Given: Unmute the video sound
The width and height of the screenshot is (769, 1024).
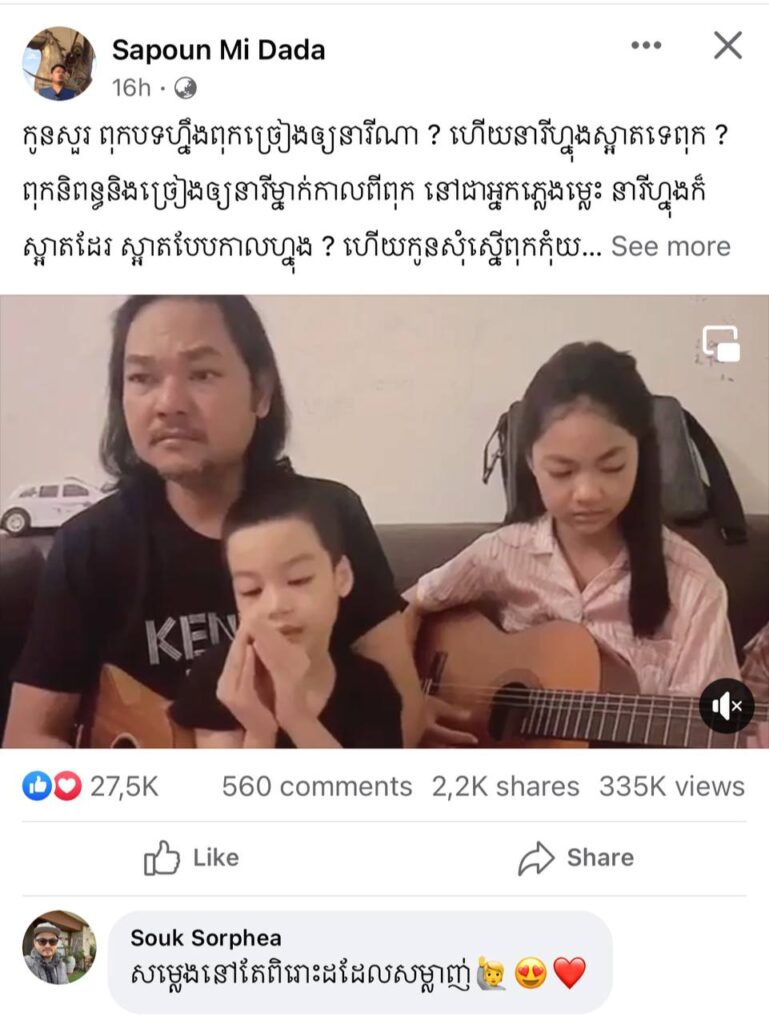Looking at the screenshot, I should coord(726,706).
